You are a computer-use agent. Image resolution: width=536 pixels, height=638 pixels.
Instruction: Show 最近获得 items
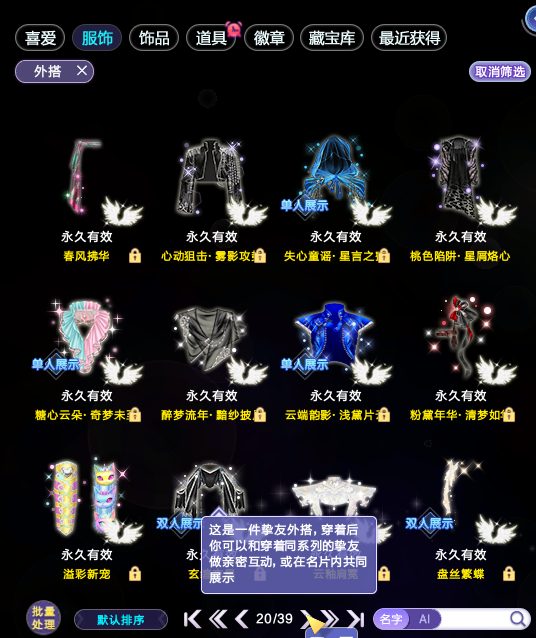click(409, 38)
